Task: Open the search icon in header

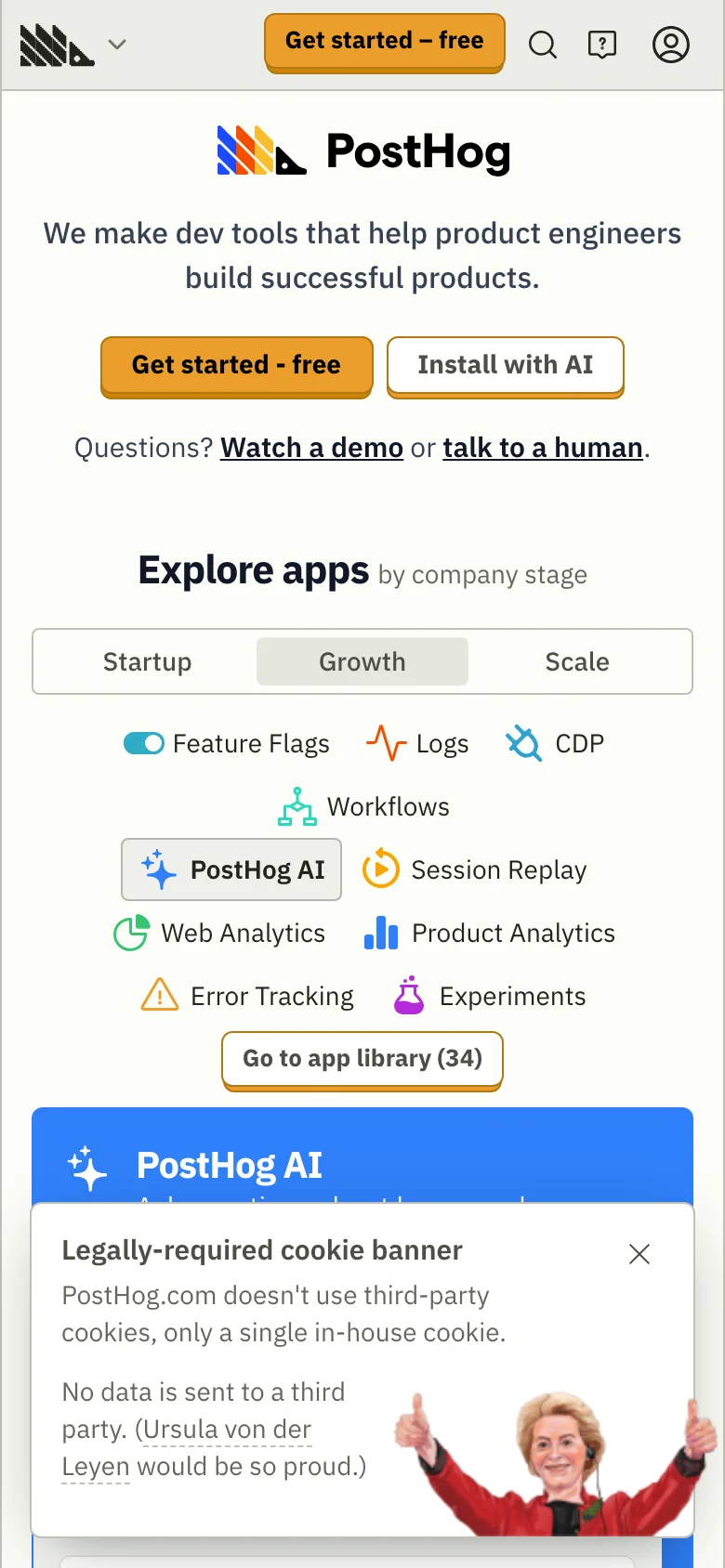Action: pyautogui.click(x=543, y=45)
